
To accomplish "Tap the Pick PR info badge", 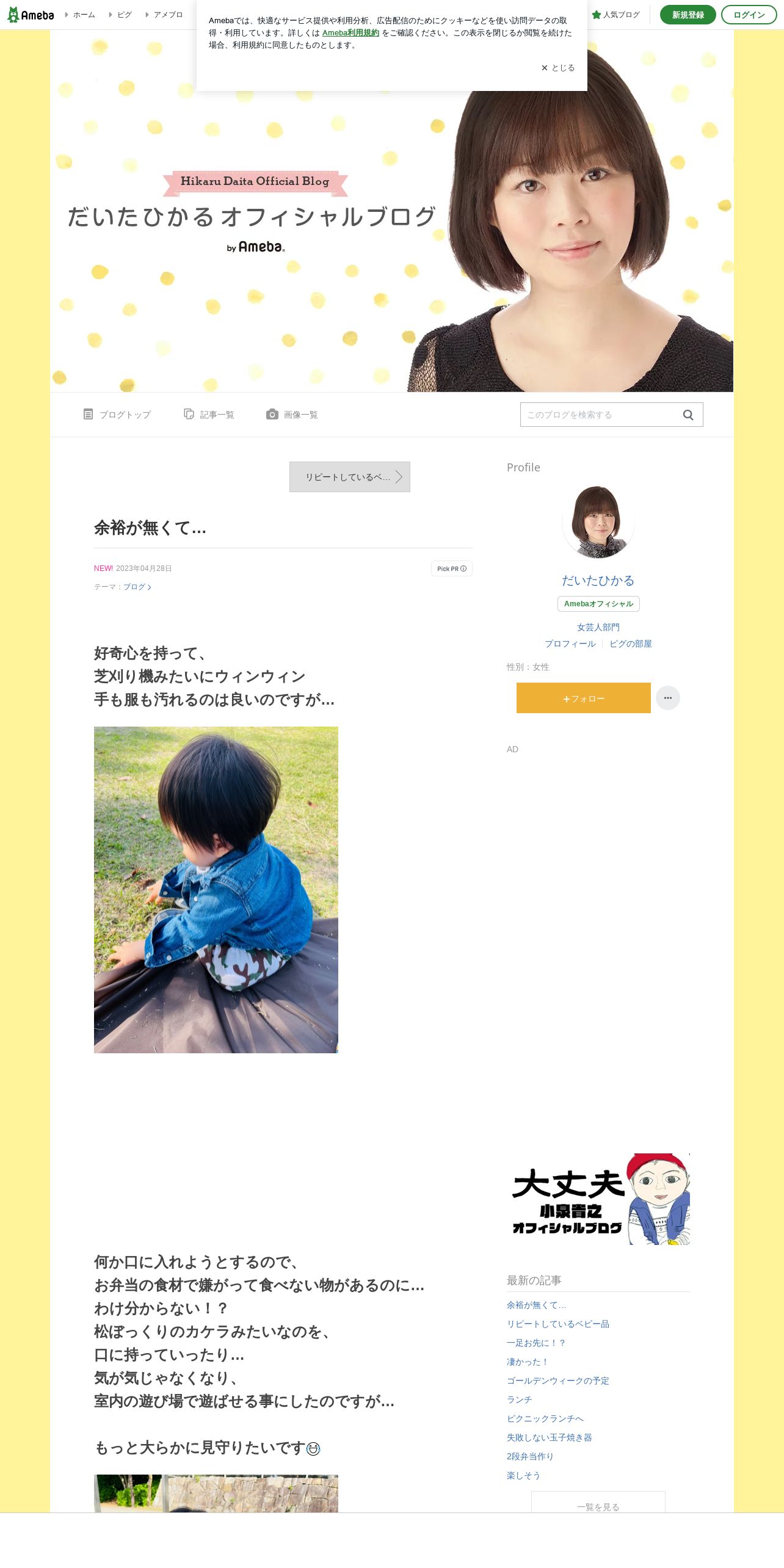I will point(452,568).
